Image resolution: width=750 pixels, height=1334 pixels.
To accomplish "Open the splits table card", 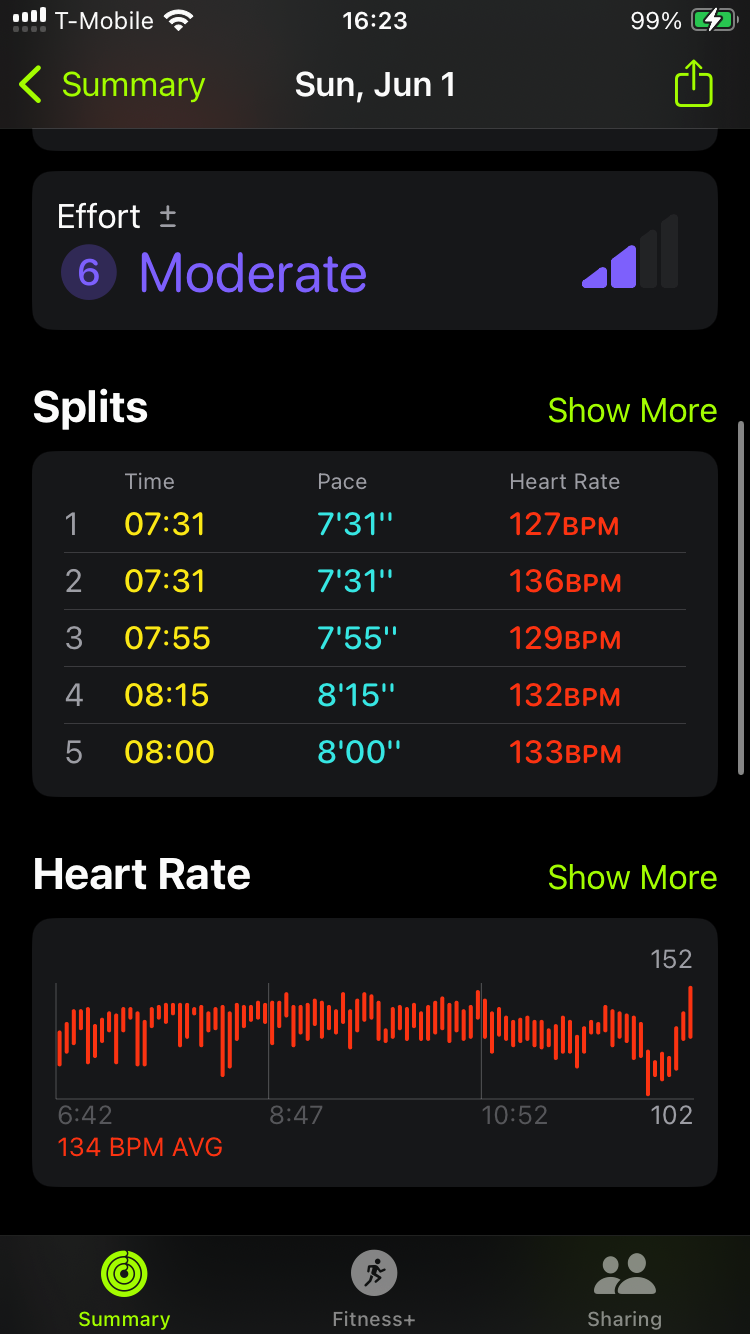I will [x=375, y=624].
